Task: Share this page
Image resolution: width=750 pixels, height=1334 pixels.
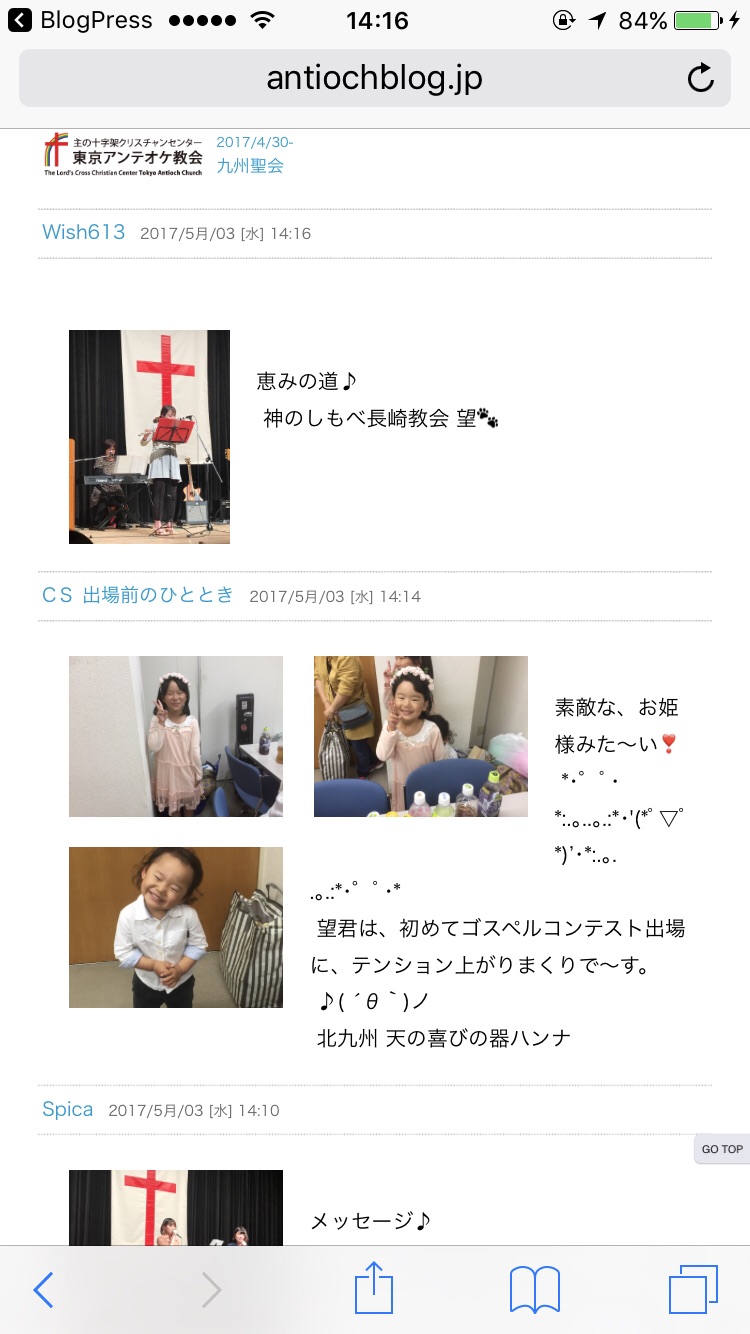Action: click(374, 1288)
